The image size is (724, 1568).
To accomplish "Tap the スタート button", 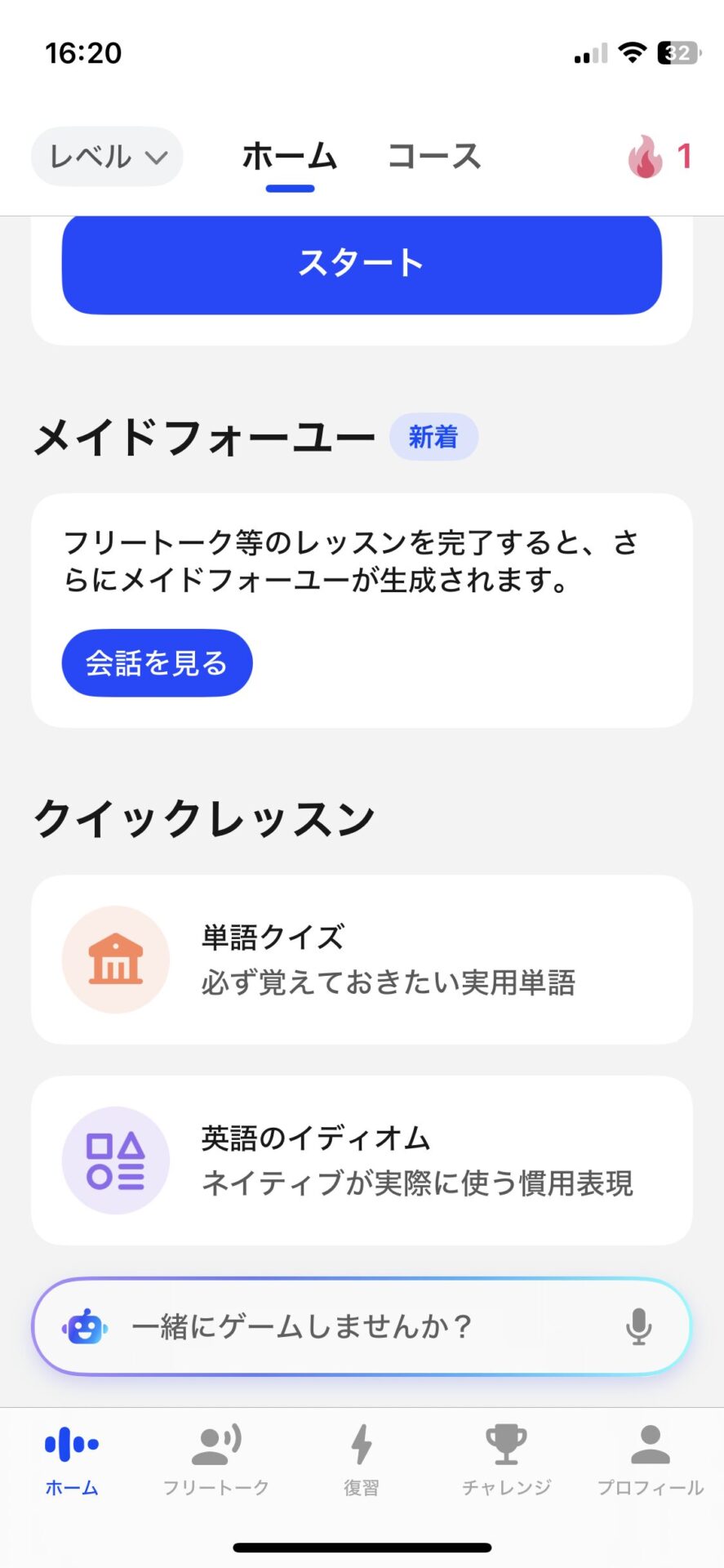I will [362, 264].
